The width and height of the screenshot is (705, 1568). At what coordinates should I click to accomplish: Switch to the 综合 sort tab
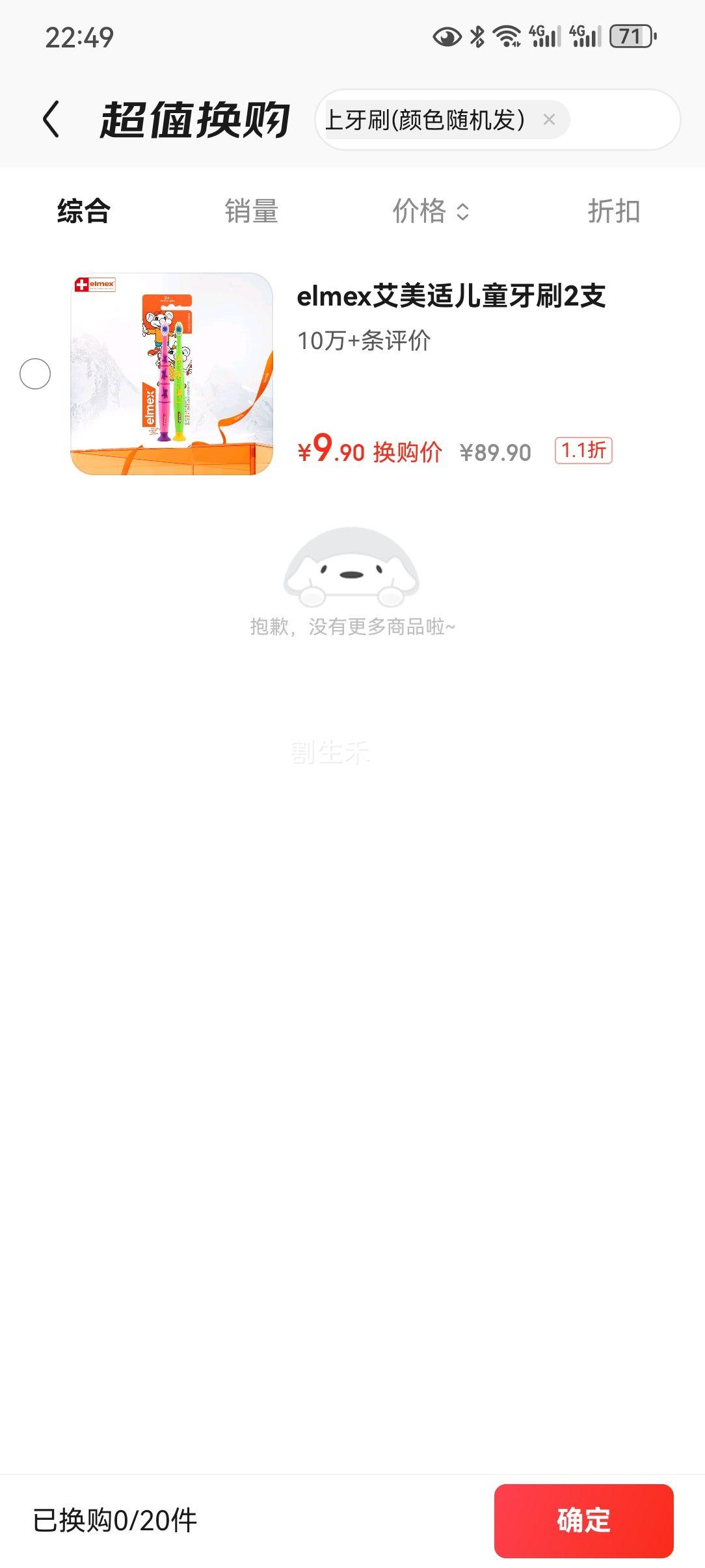pos(84,211)
